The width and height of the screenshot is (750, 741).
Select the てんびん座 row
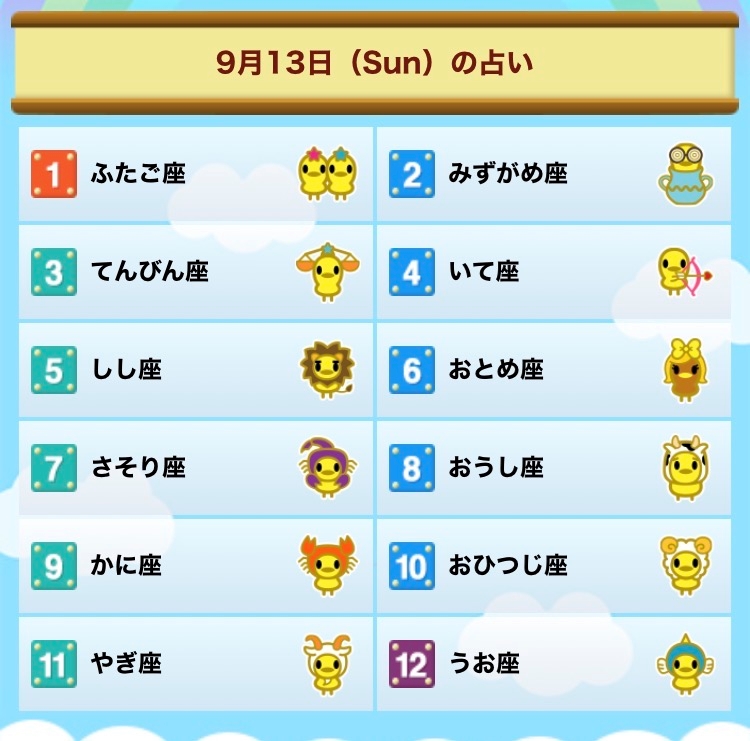(x=196, y=272)
